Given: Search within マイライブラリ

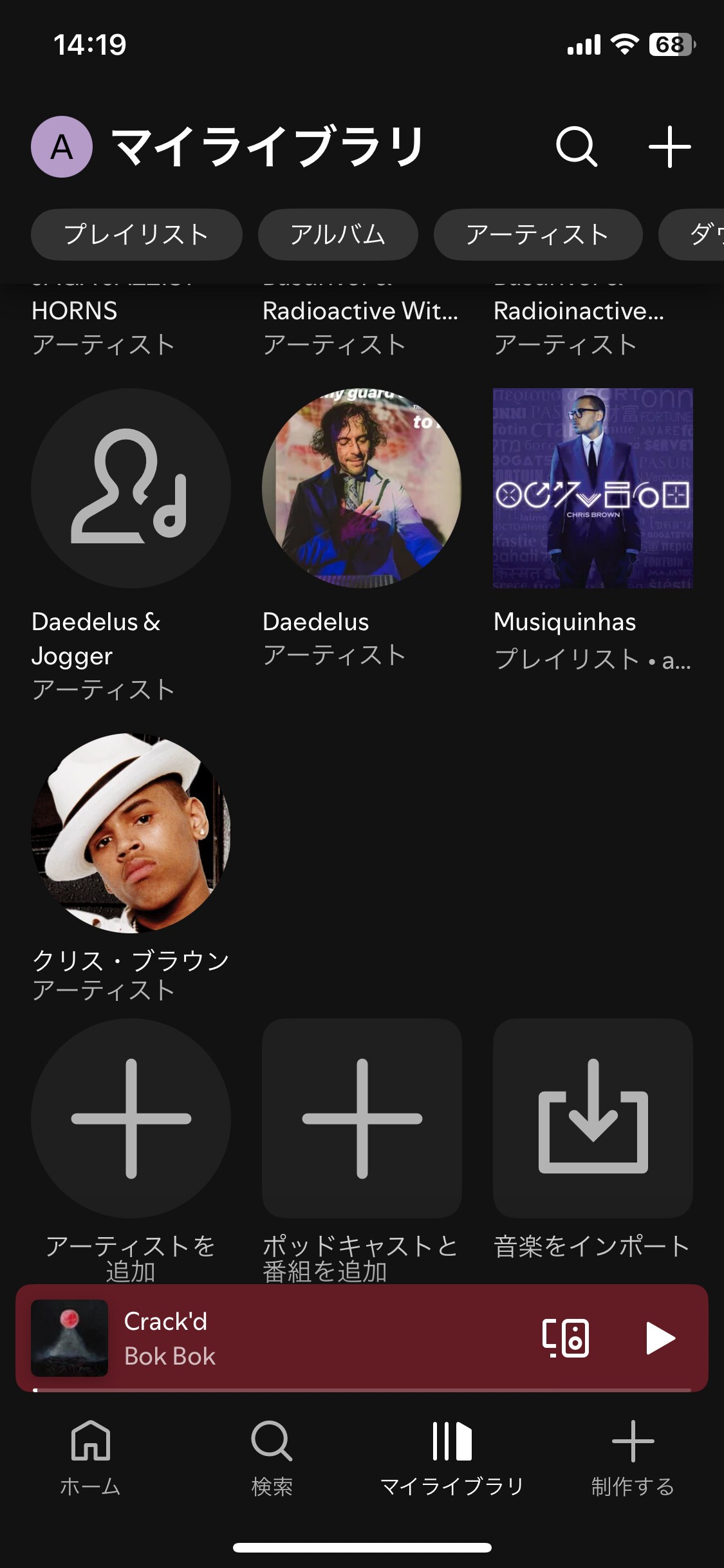Looking at the screenshot, I should tap(576, 147).
